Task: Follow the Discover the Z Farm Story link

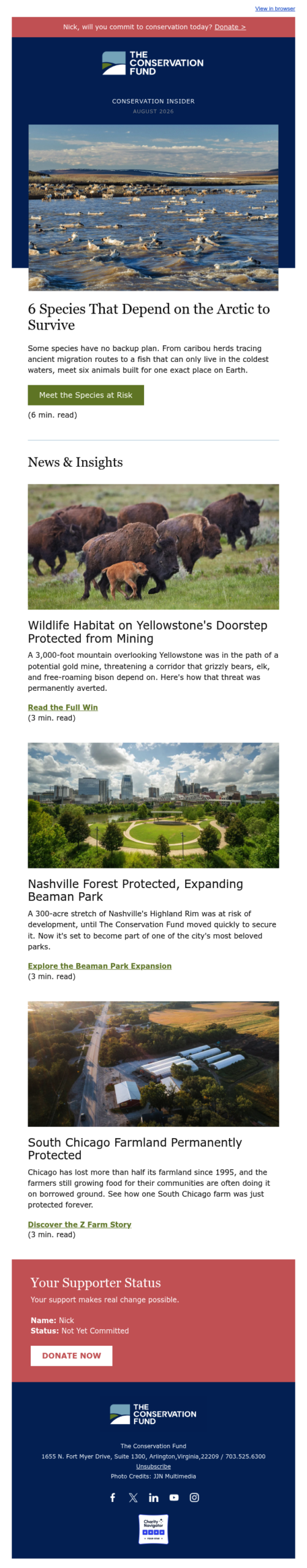Action: 79,1224
